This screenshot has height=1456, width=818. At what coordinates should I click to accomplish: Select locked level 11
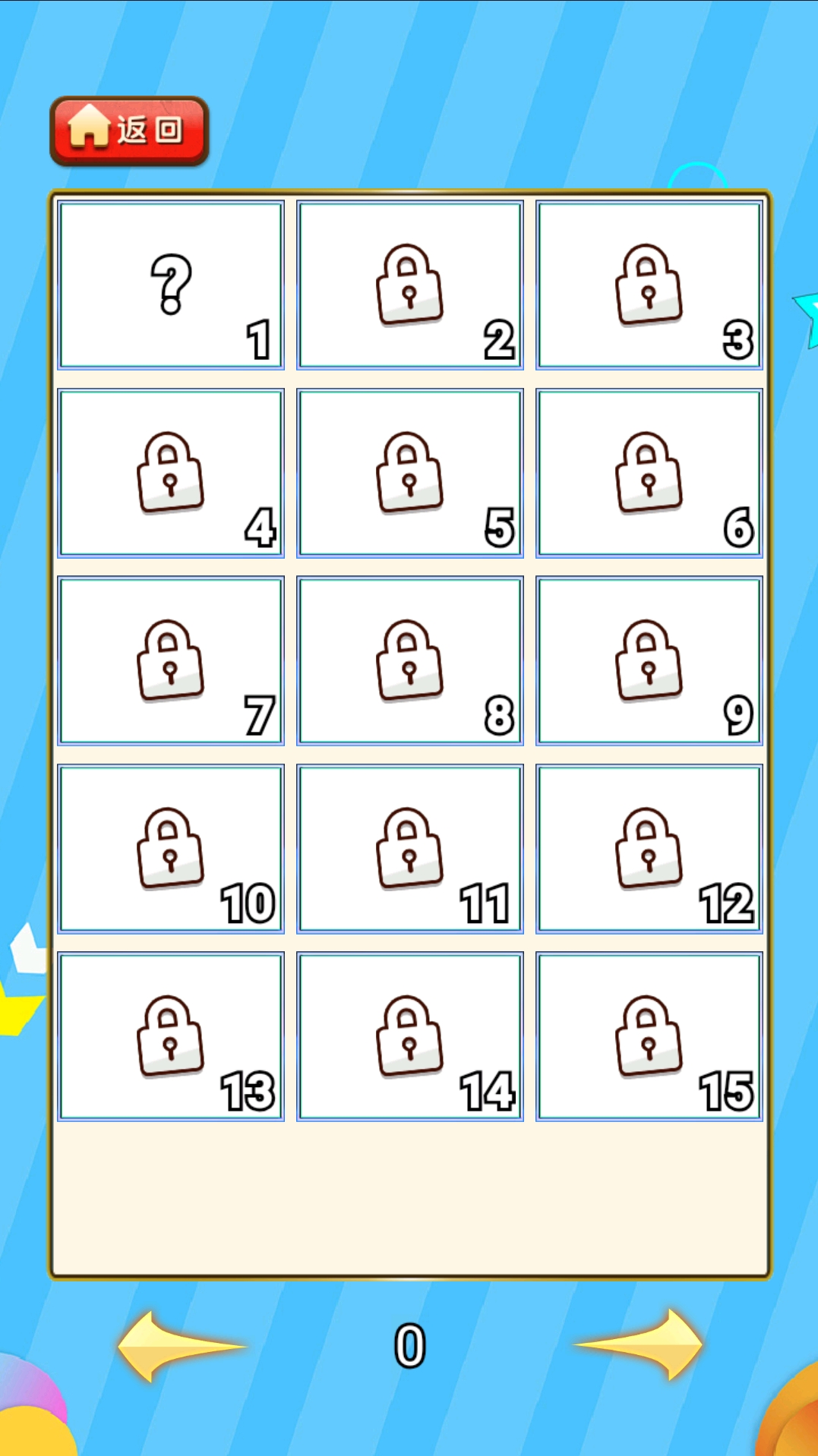pyautogui.click(x=409, y=849)
